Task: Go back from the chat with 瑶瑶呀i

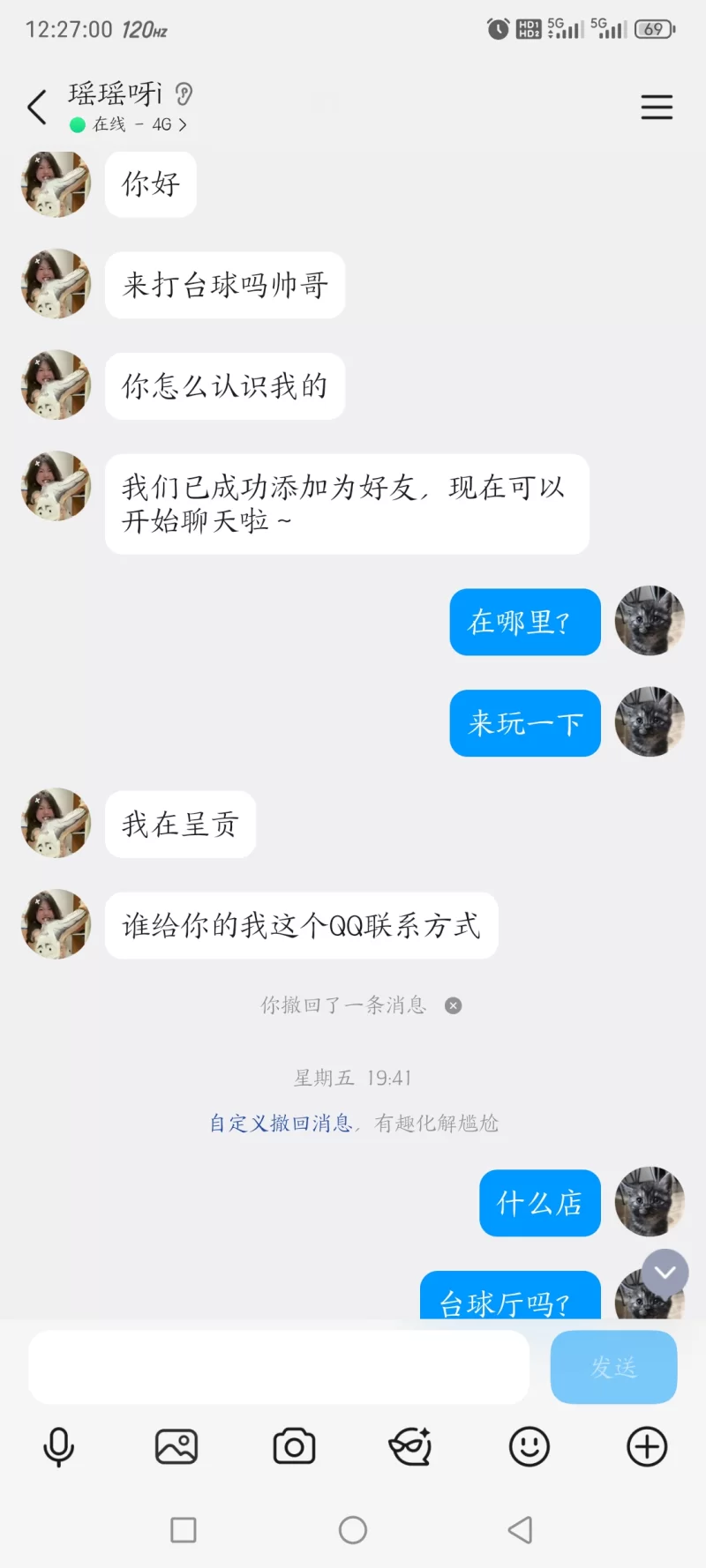Action: click(37, 108)
